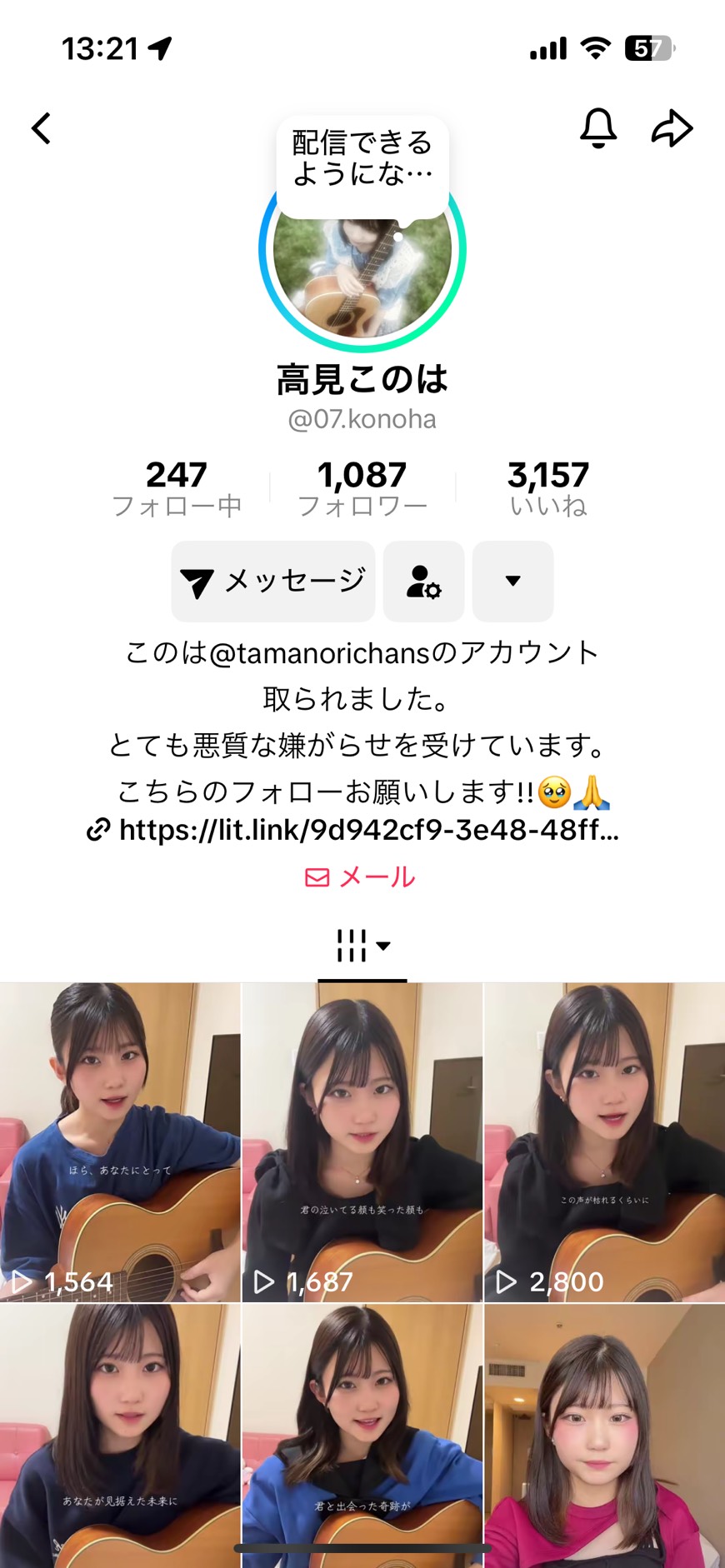Expand the suggested accounts dropdown arrow
The image size is (725, 1568).
click(x=512, y=582)
